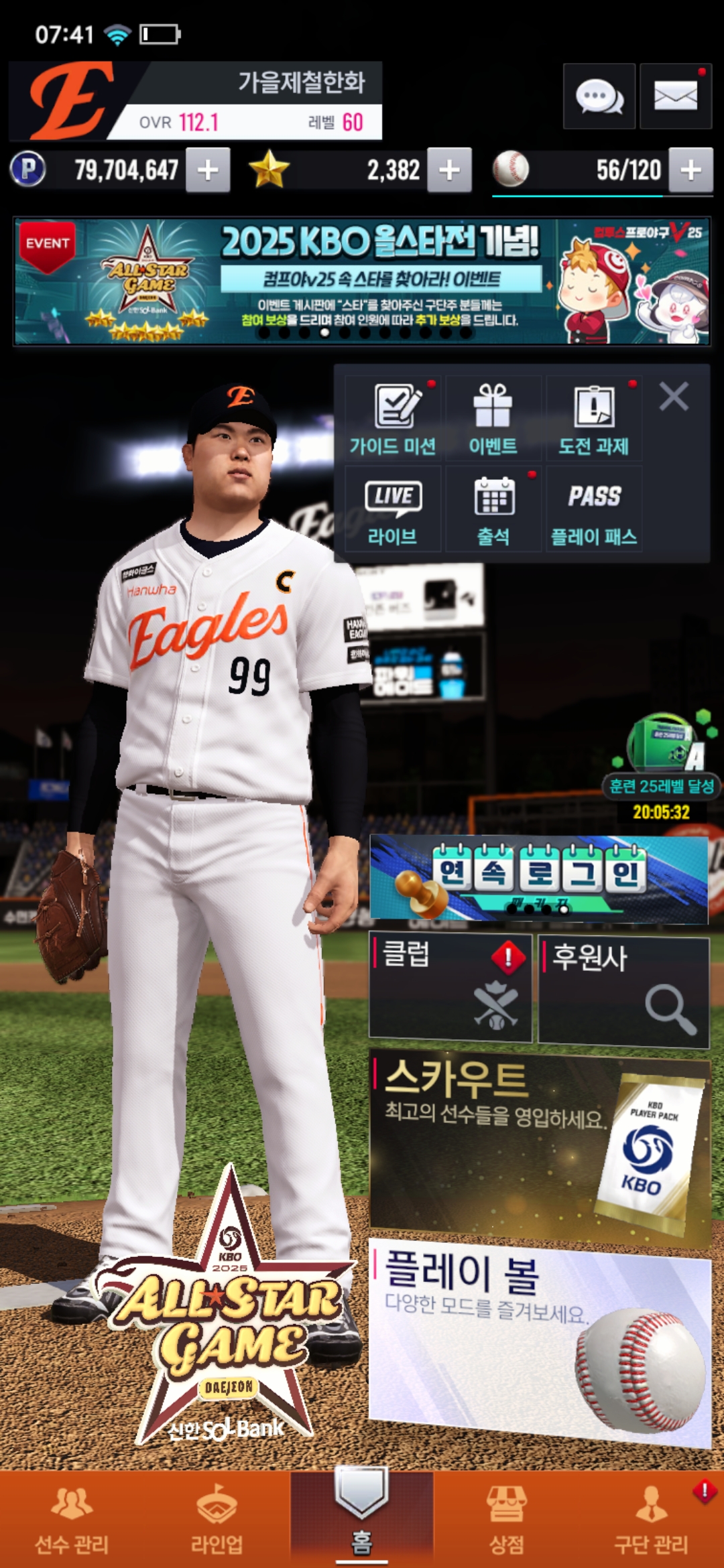Screen dimensions: 724x1568
Task: Open the 연속 로그인 banner
Action: pyautogui.click(x=539, y=878)
